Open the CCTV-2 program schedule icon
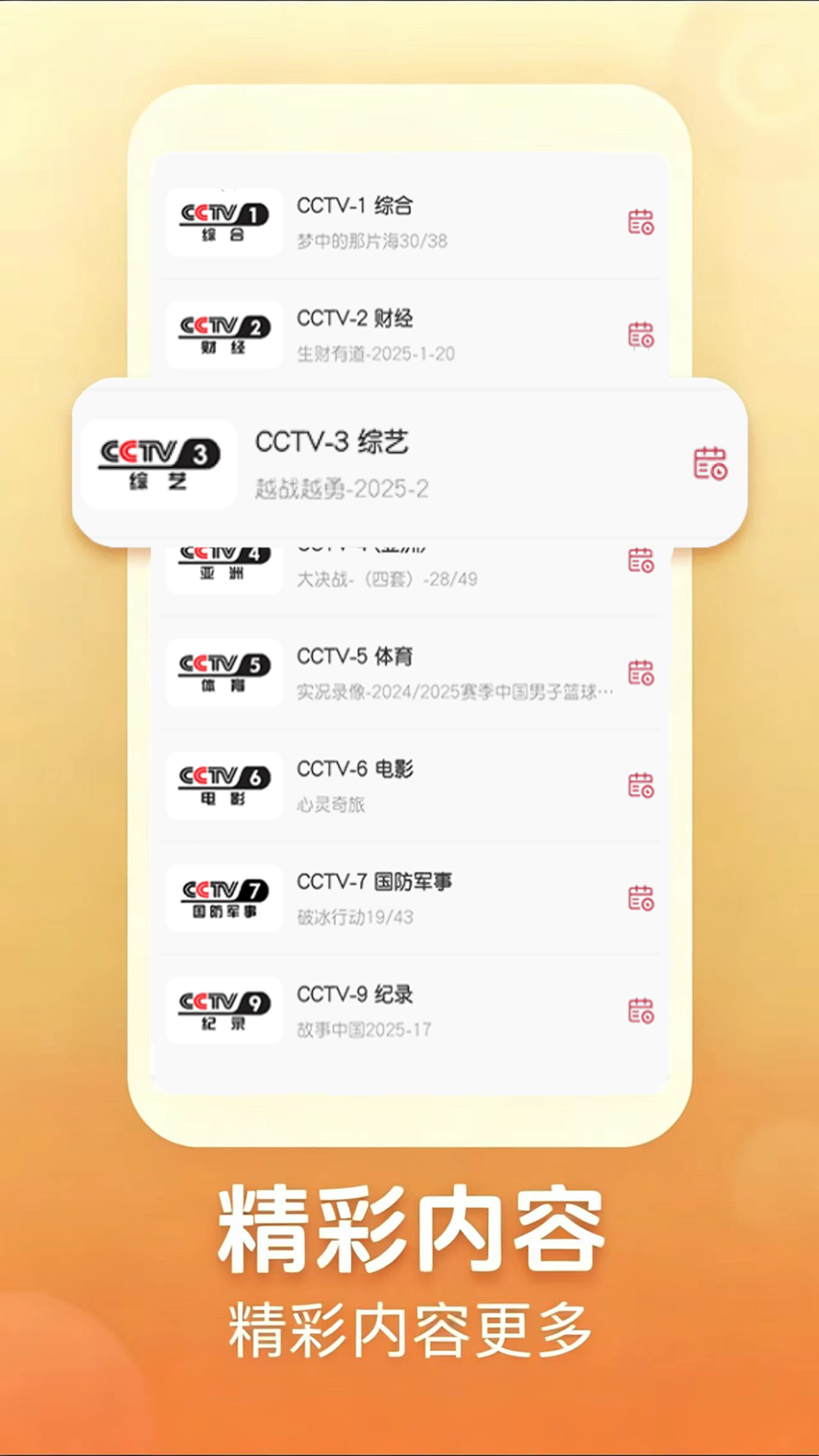Screen dimensions: 819x1456 (641, 335)
